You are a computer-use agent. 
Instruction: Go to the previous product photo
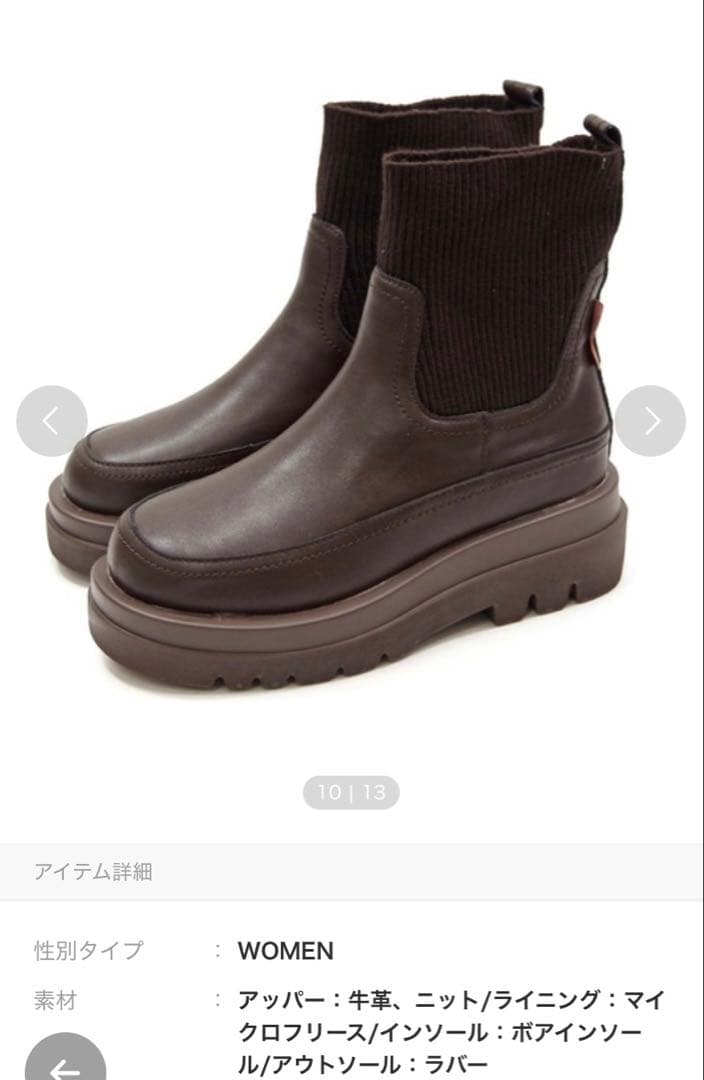click(x=52, y=421)
